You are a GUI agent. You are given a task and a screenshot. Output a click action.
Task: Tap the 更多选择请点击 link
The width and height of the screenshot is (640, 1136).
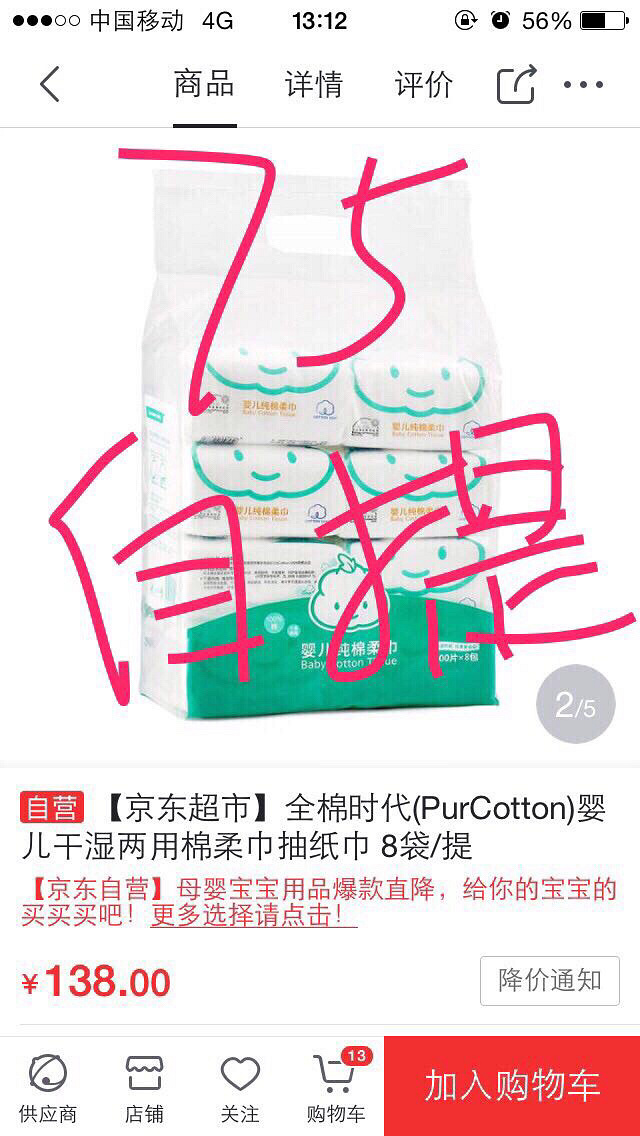coord(254,915)
